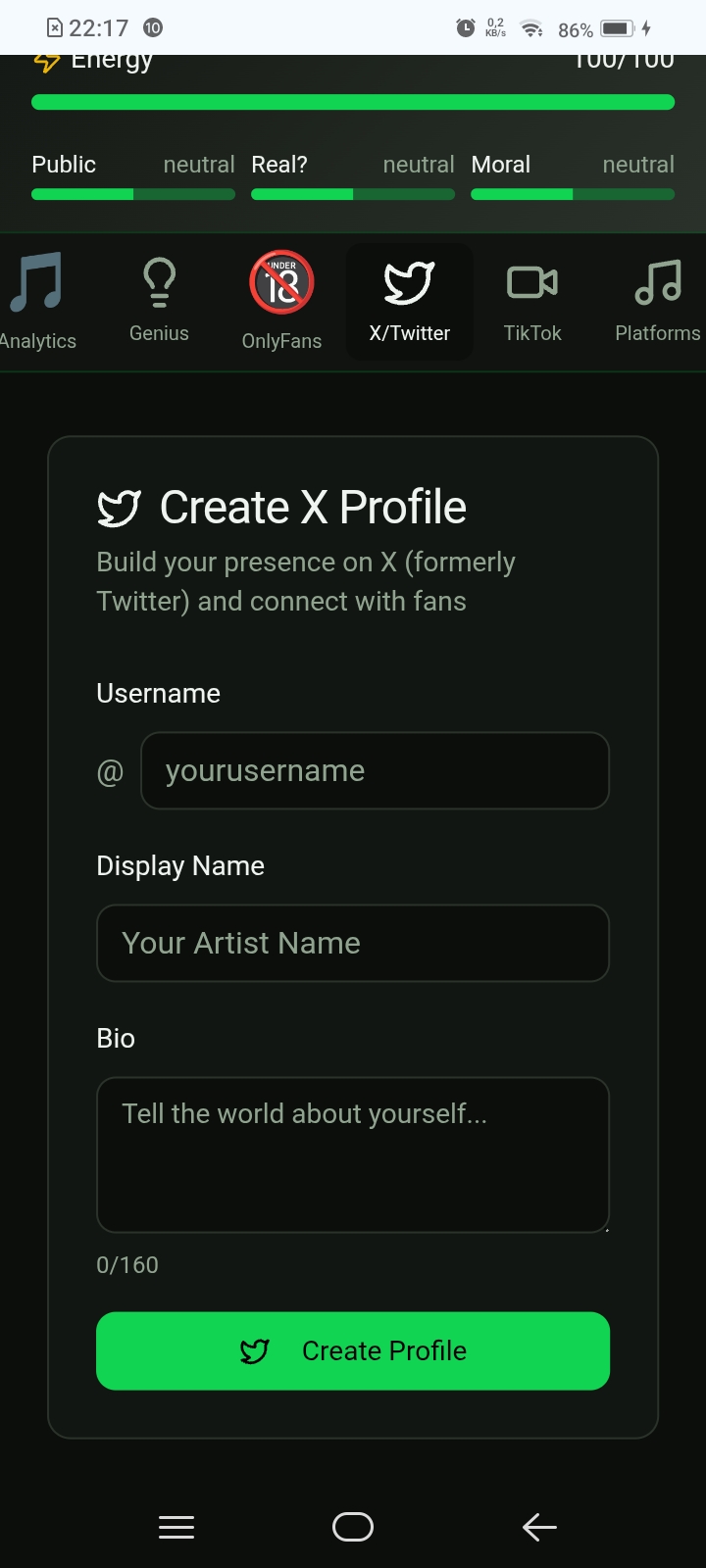Tap the Display Name field
The width and height of the screenshot is (706, 1568).
click(x=353, y=943)
